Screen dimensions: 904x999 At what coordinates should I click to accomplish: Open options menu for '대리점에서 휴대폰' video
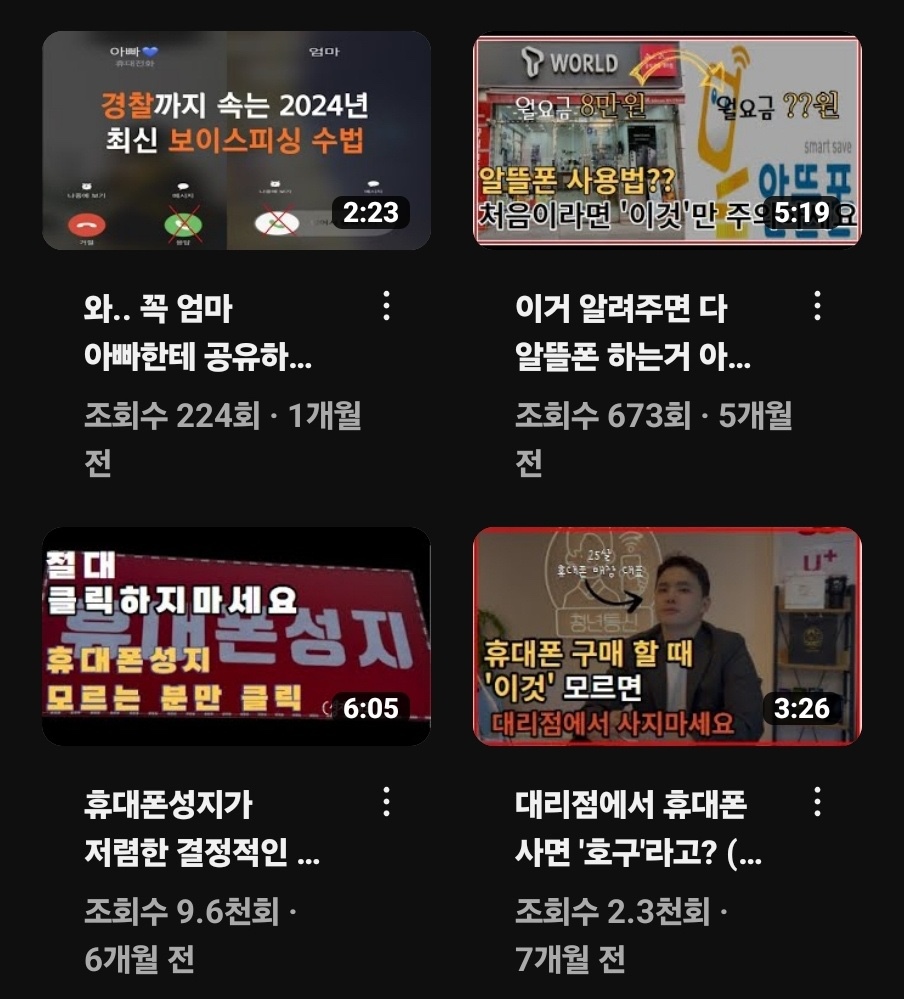point(817,802)
